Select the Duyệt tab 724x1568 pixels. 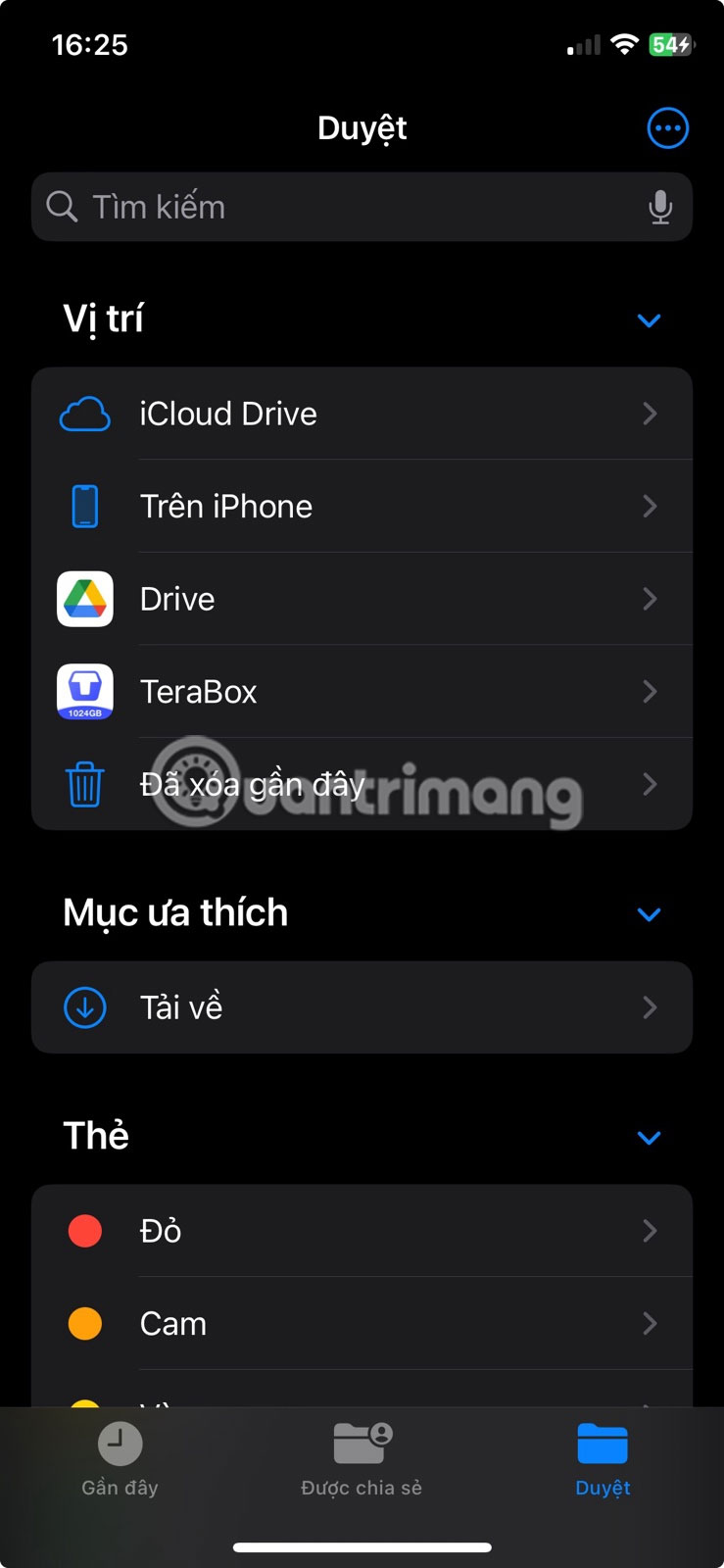pos(603,1460)
